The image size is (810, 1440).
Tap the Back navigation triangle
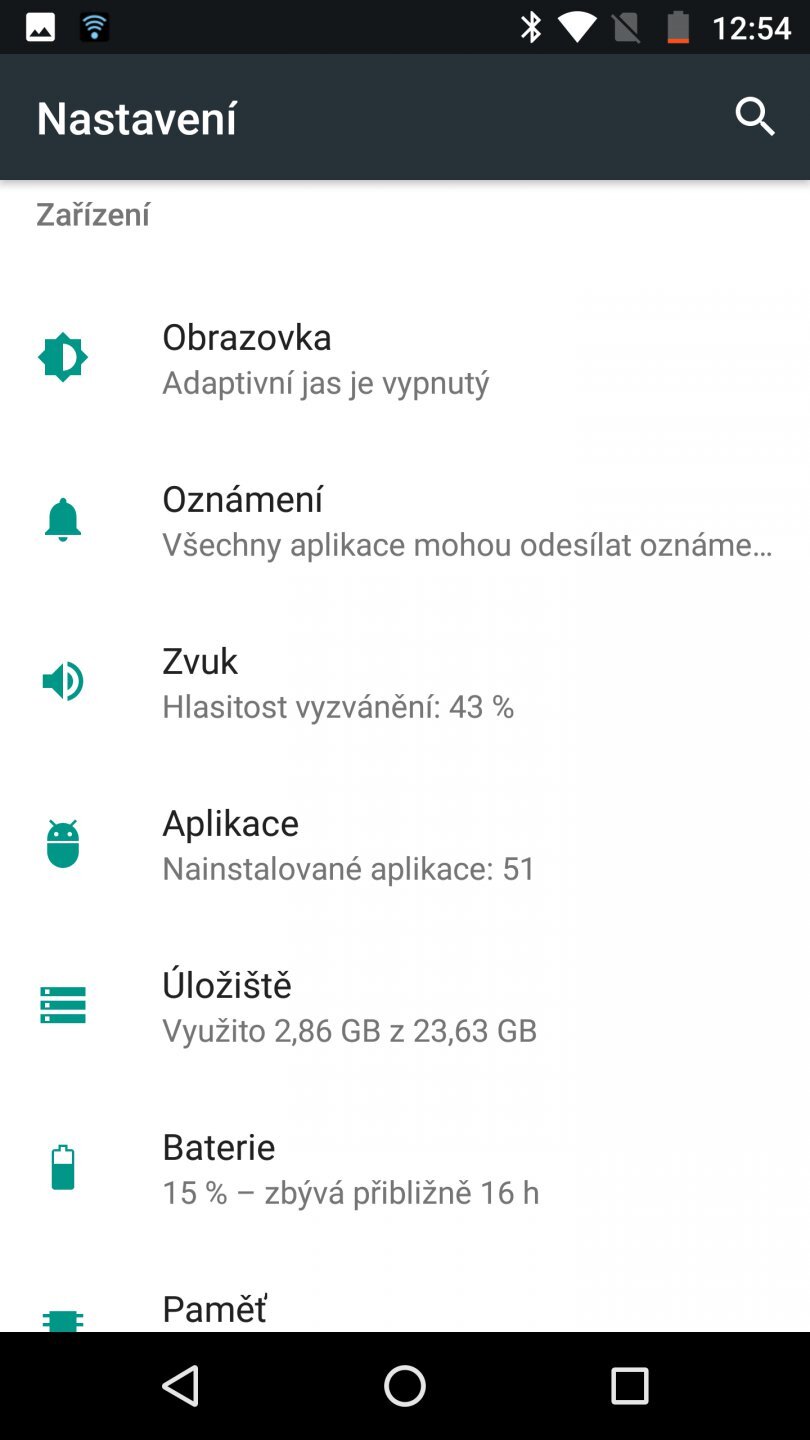180,1386
